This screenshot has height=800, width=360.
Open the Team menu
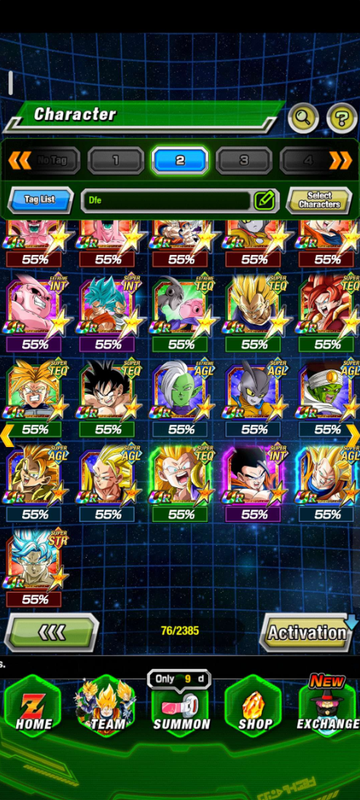[107, 706]
